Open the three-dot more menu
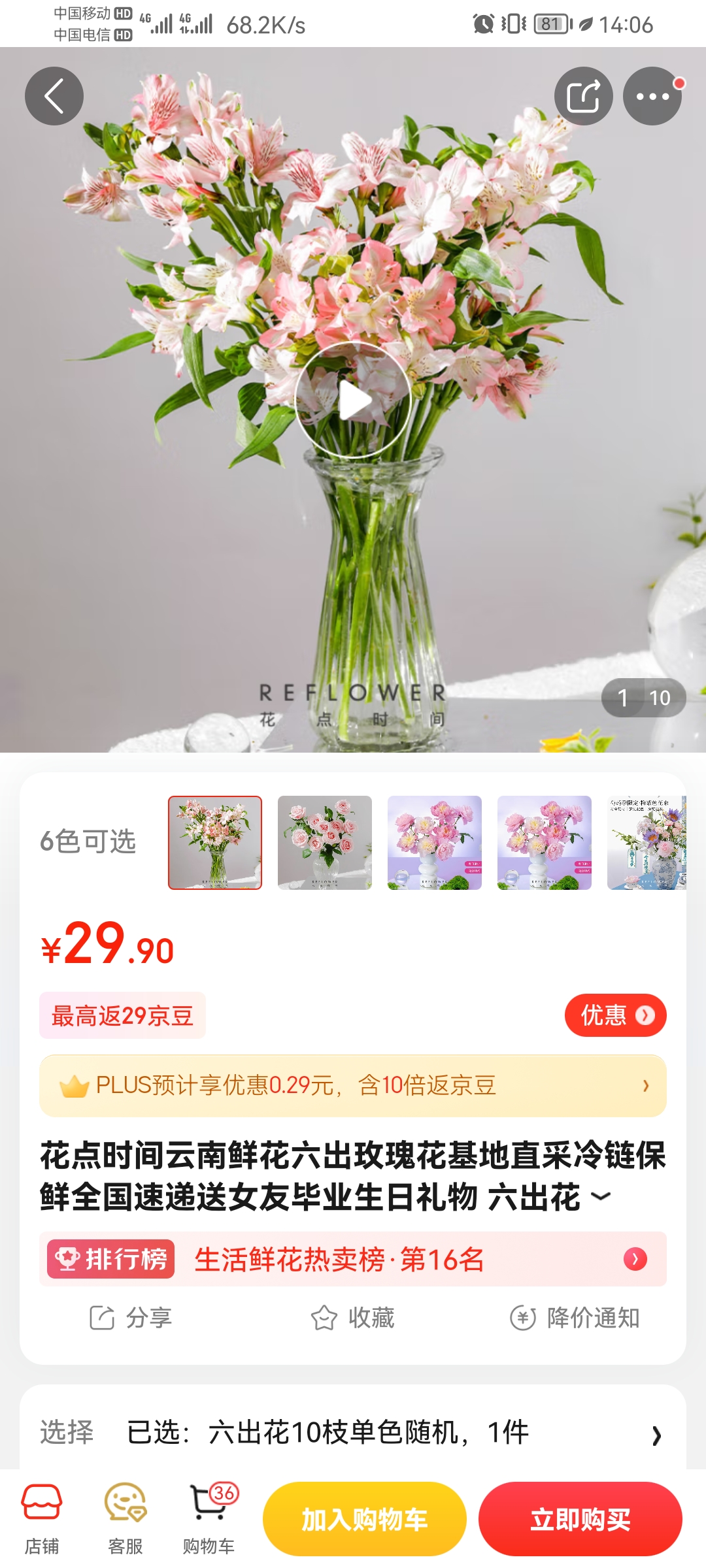This screenshot has height=1568, width=706. point(652,96)
